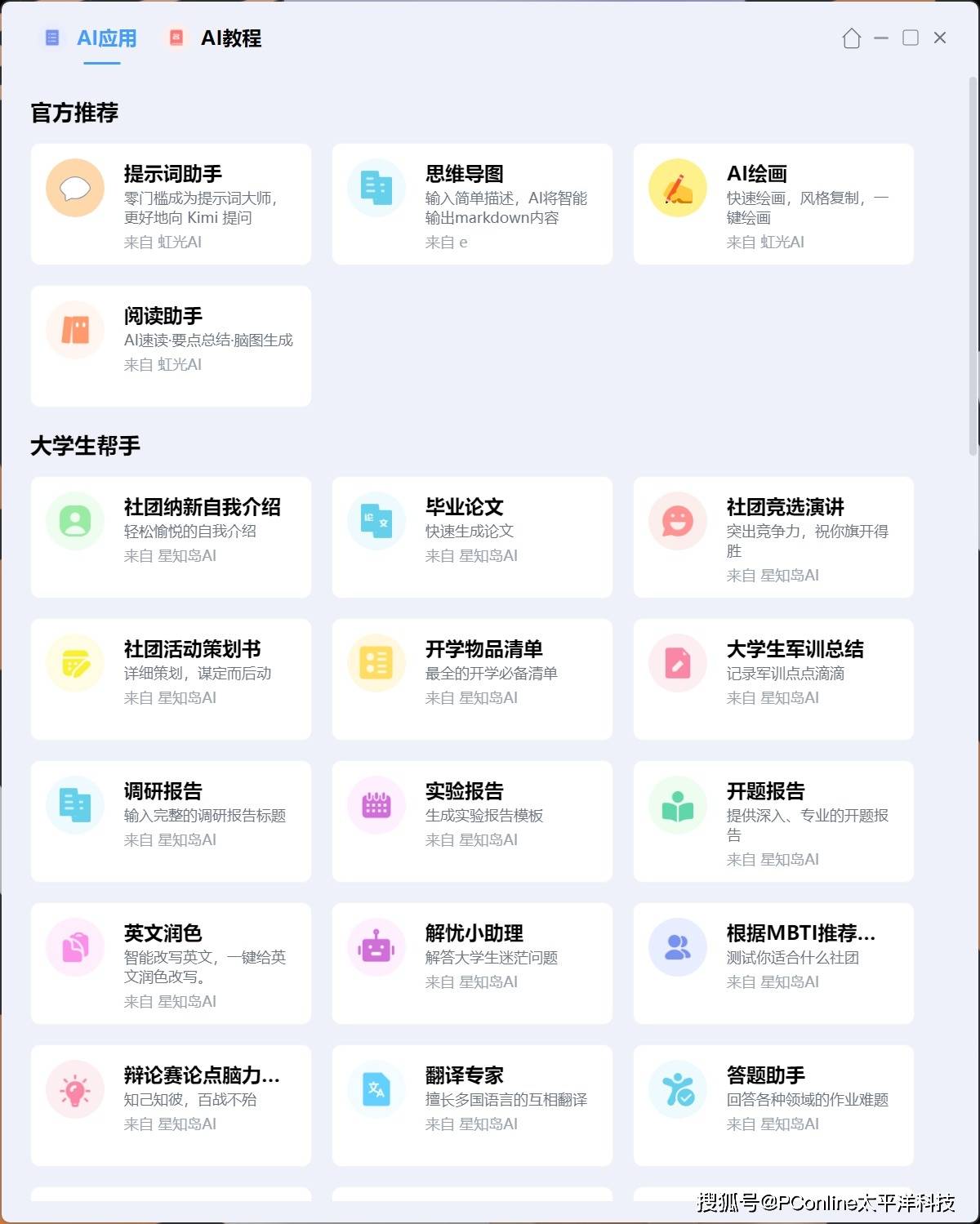Go to the home icon
This screenshot has height=1224, width=980.
click(851, 38)
